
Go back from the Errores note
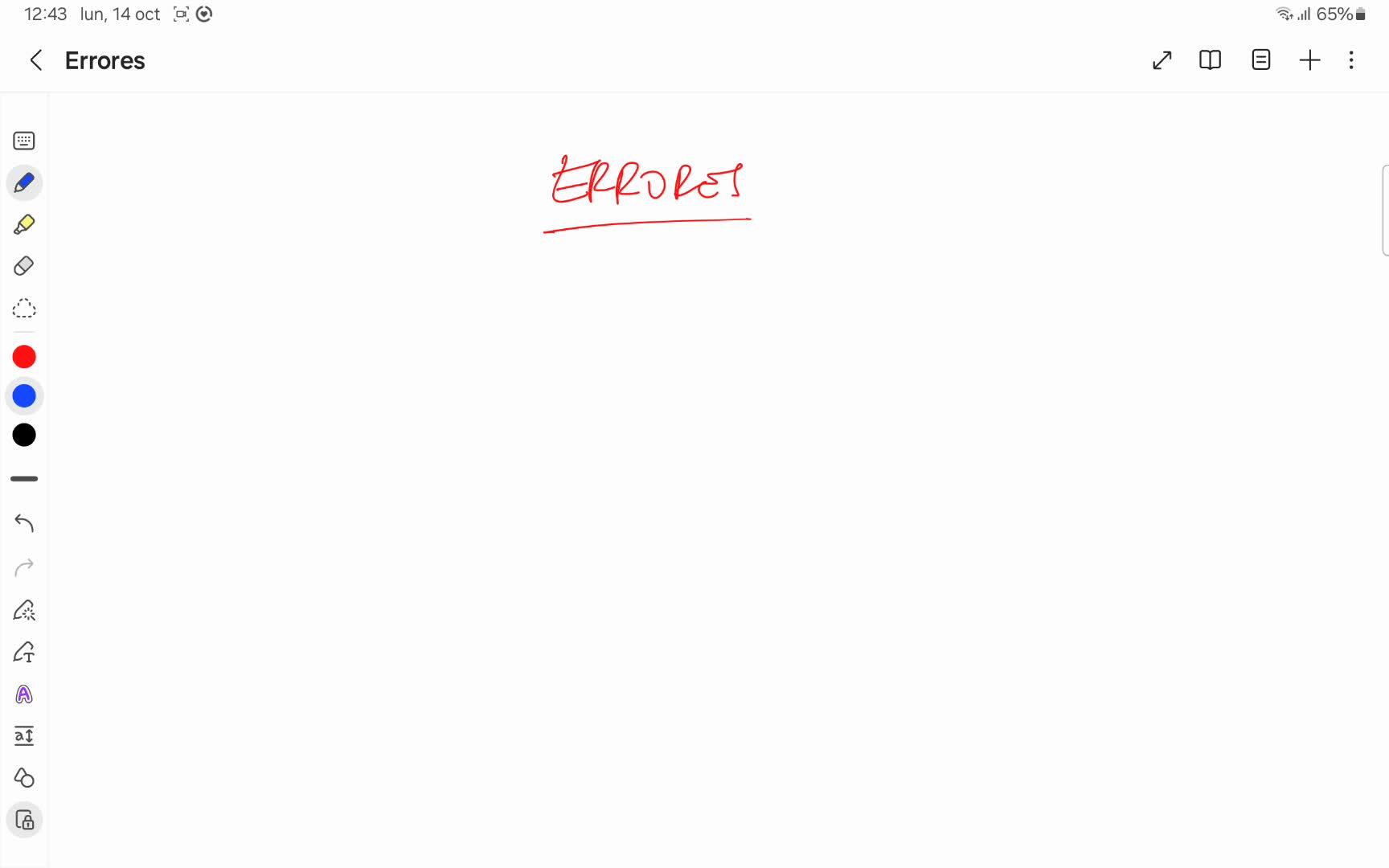coord(36,60)
